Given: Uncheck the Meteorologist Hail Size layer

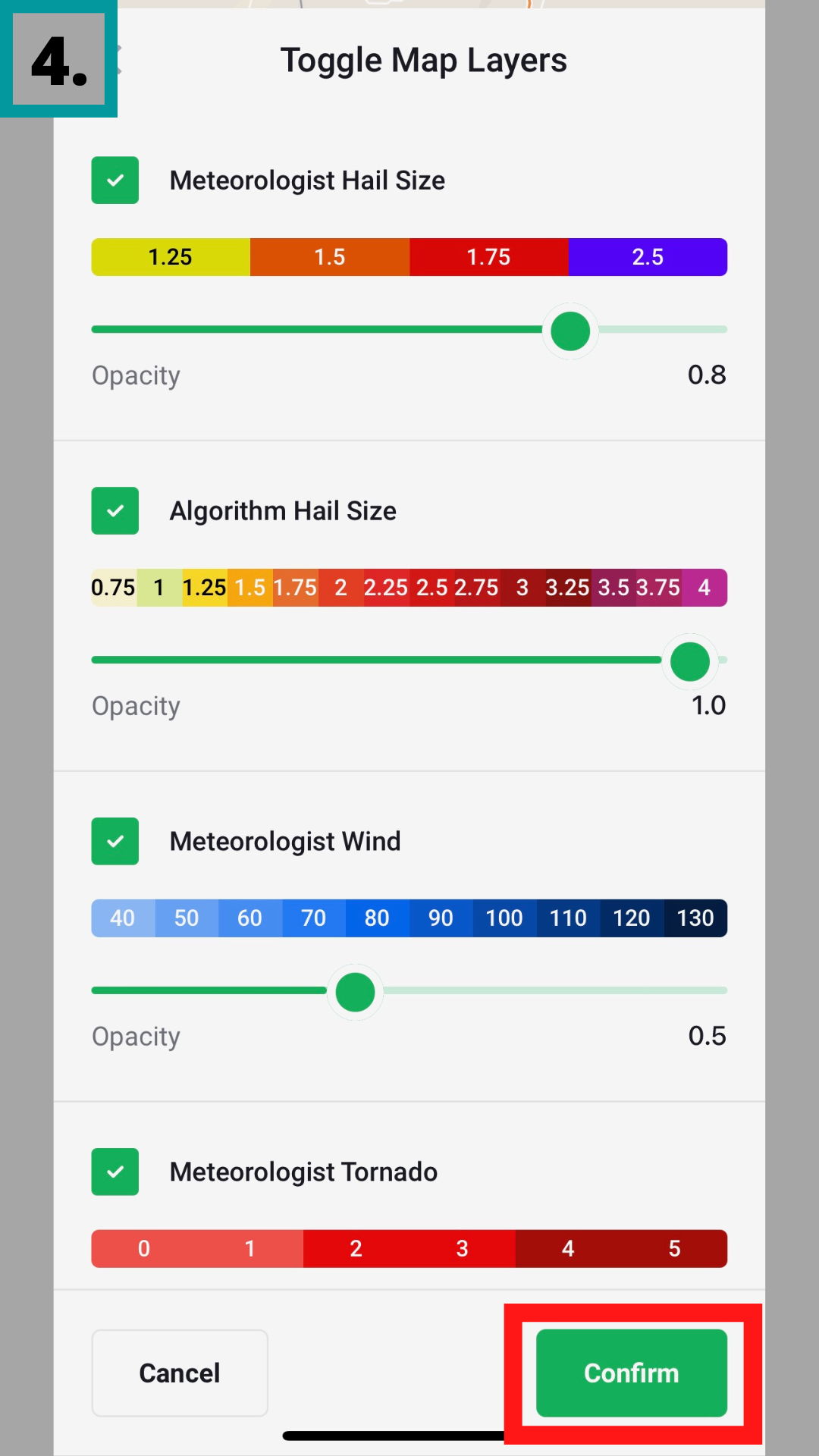Looking at the screenshot, I should (x=115, y=180).
